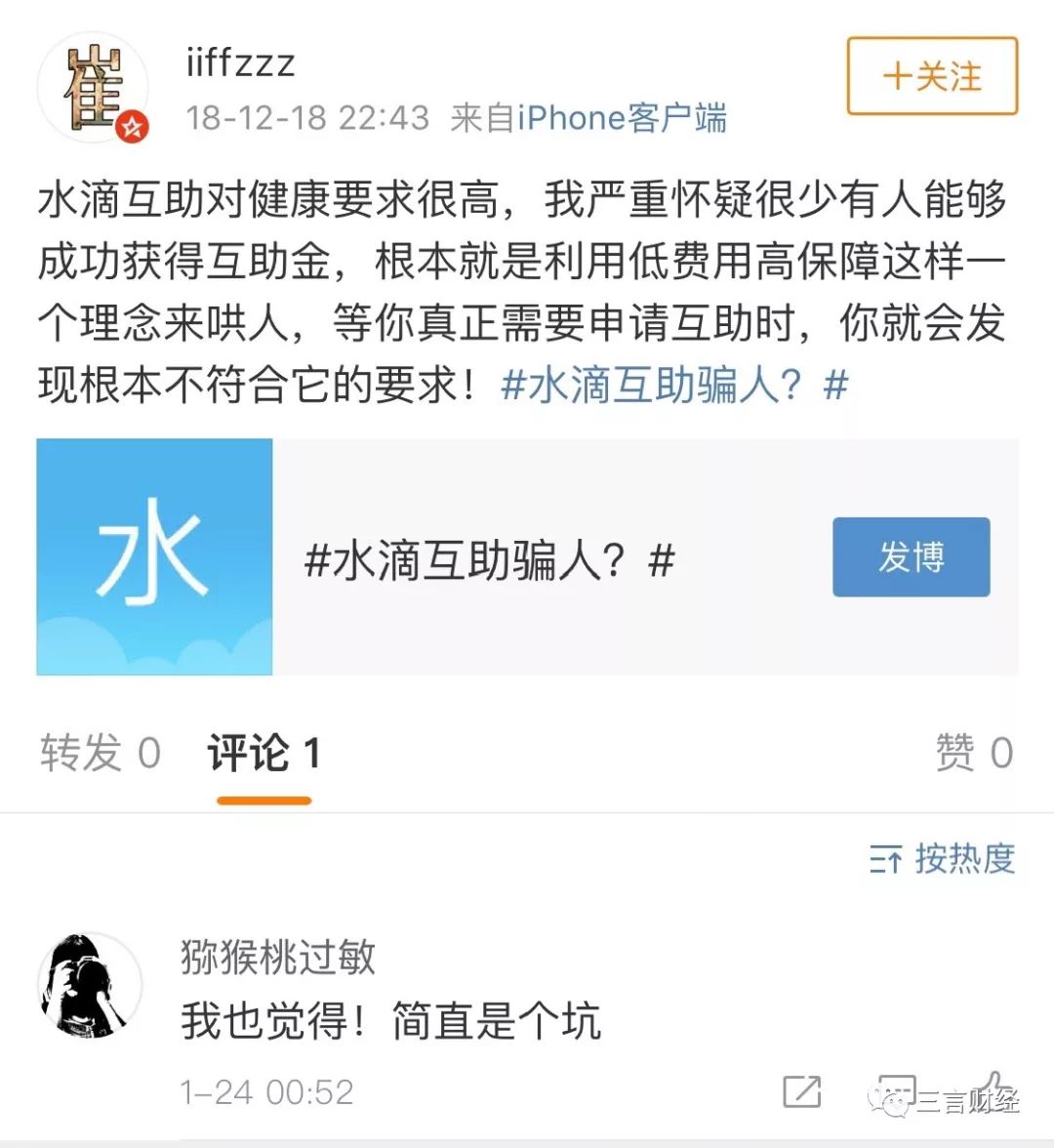
Task: Repost 猕猴桃过敏's comment with share icon
Action: point(802,1091)
